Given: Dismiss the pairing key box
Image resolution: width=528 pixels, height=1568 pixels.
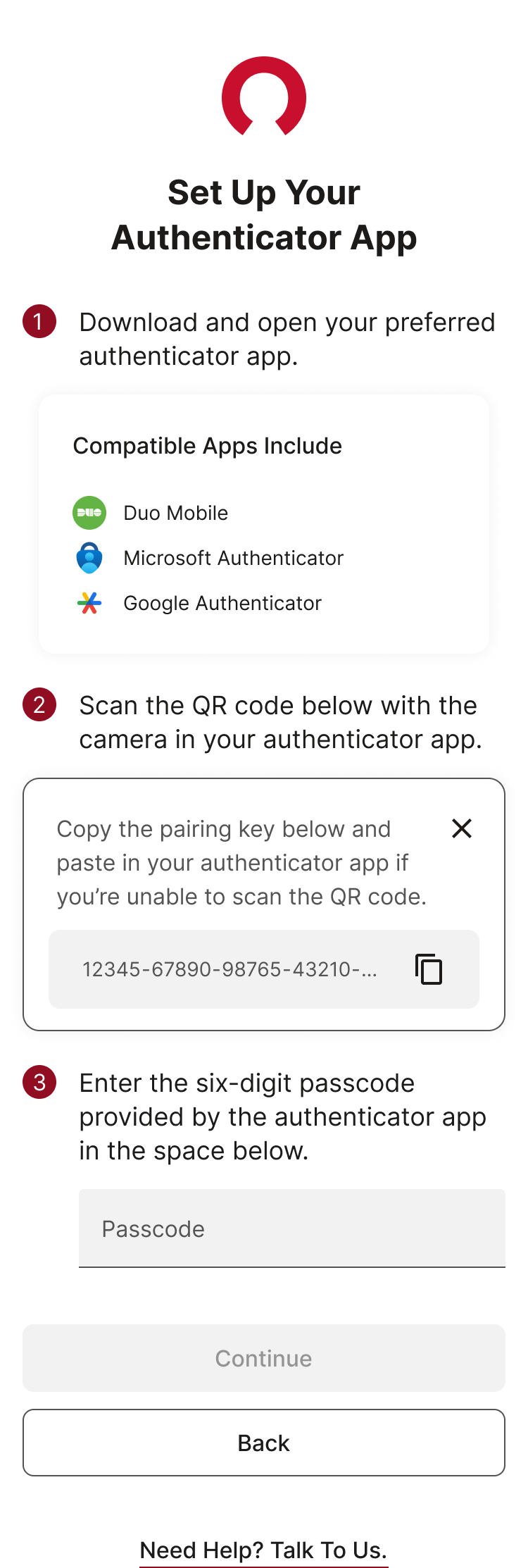Looking at the screenshot, I should [462, 828].
